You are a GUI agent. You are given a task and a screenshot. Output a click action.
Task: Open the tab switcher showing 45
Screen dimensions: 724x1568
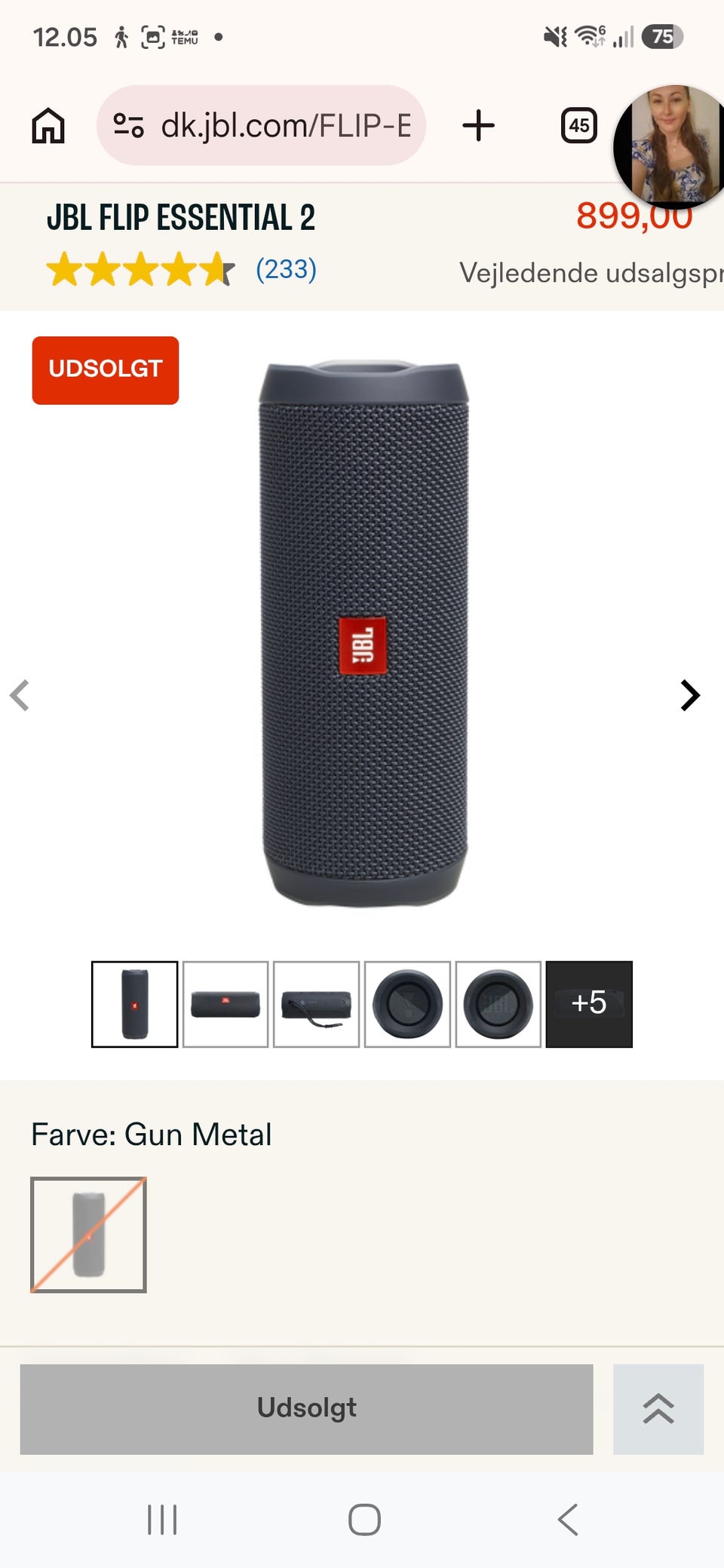579,125
